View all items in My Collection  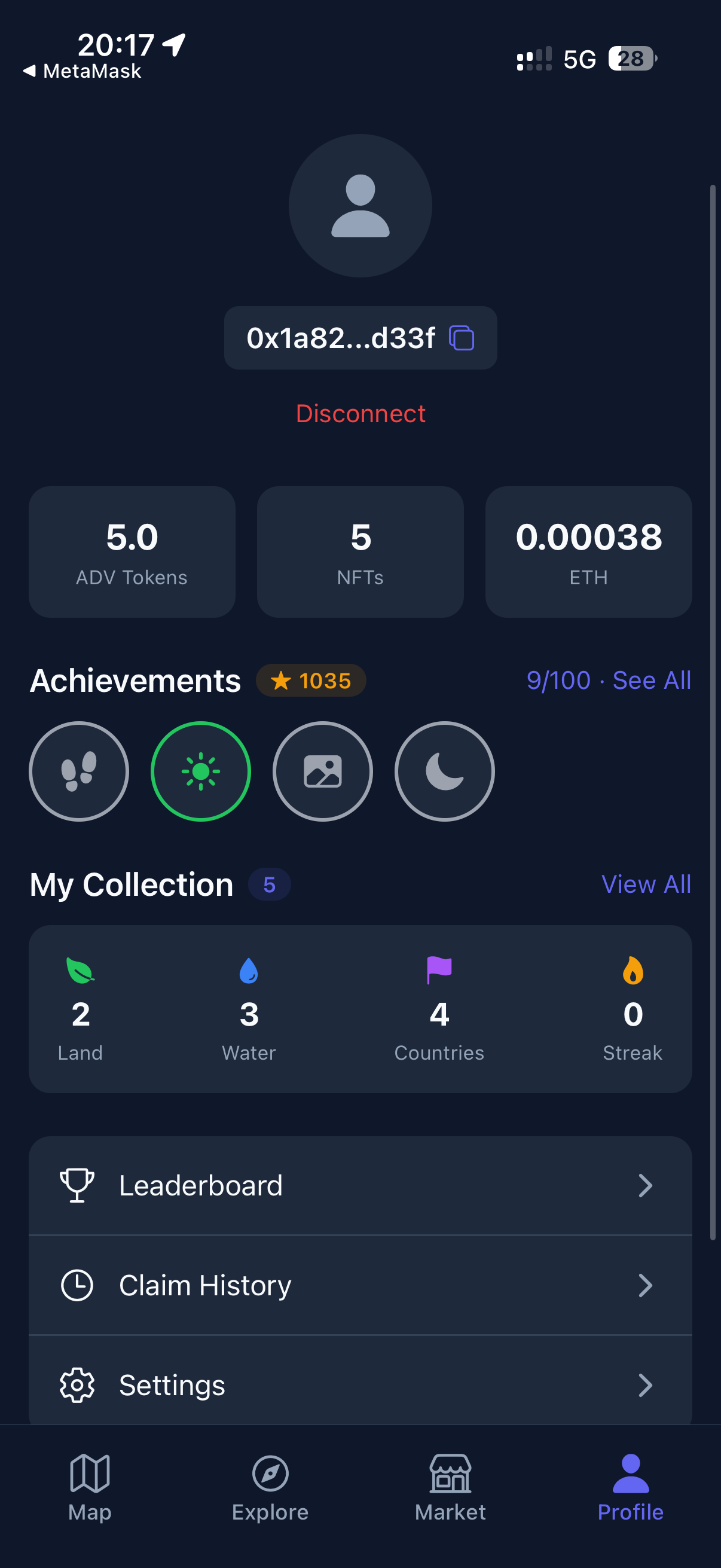pos(646,884)
